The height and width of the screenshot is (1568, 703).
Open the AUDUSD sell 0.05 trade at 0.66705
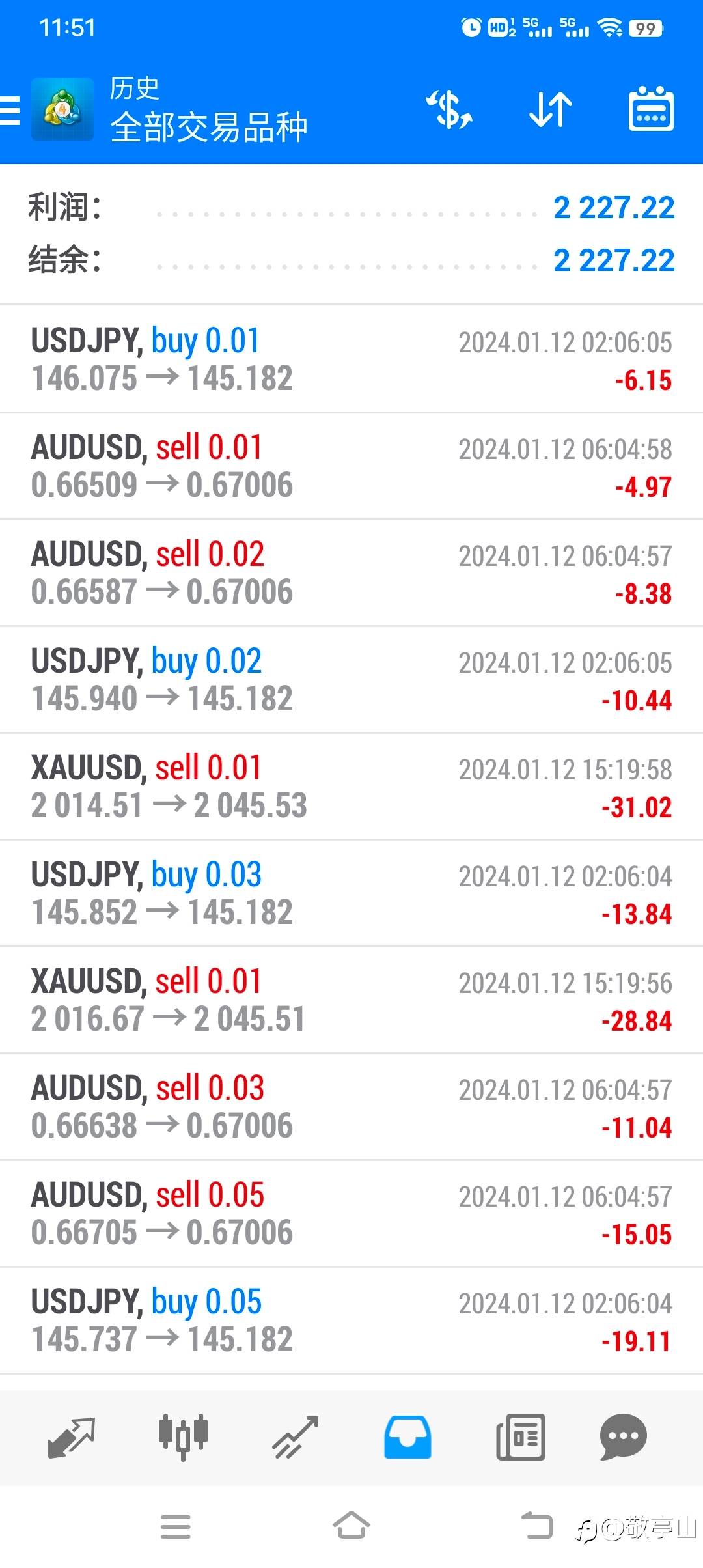tap(351, 1213)
